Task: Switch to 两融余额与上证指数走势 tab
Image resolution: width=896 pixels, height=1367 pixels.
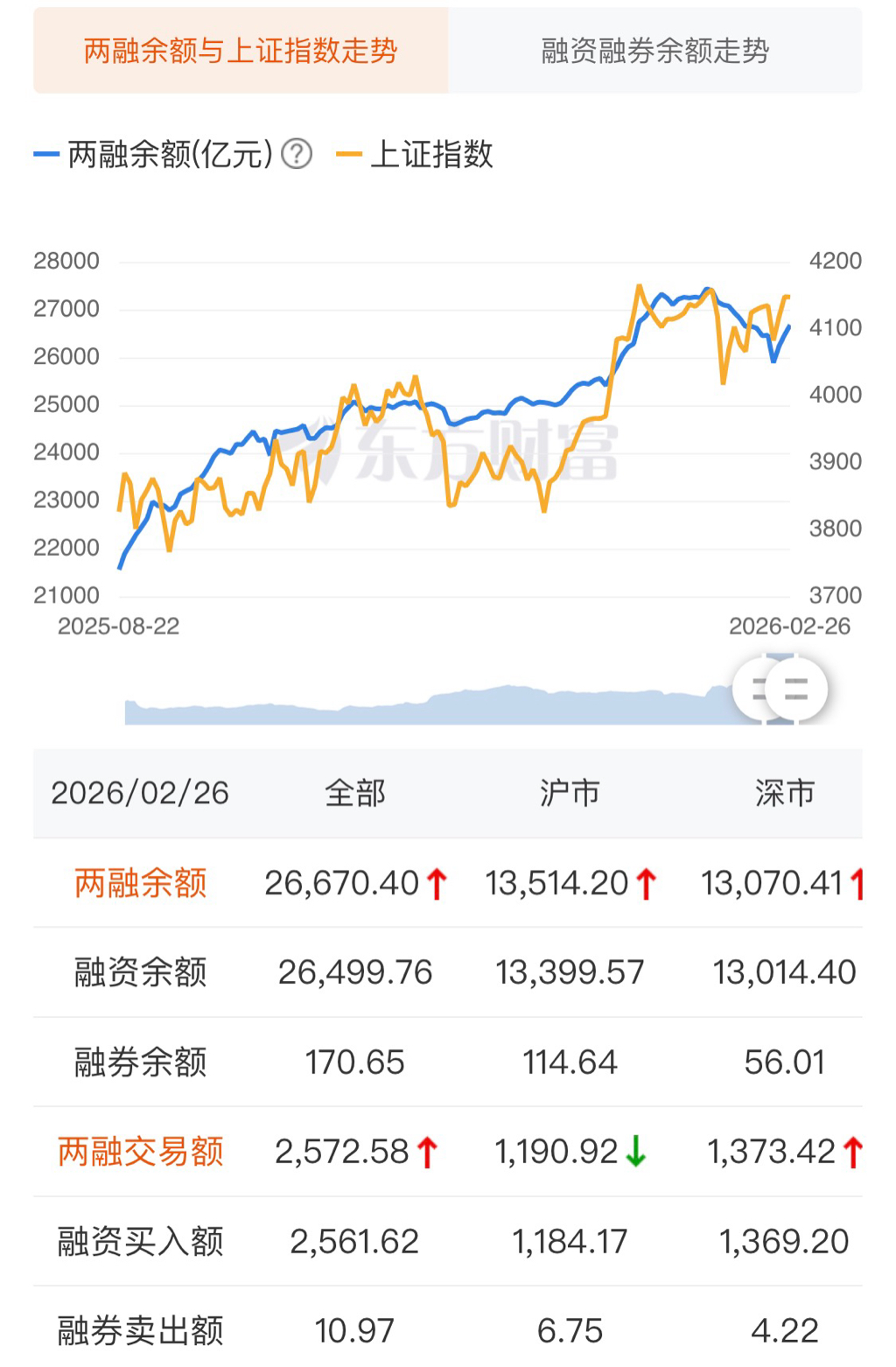Action: pos(241,51)
